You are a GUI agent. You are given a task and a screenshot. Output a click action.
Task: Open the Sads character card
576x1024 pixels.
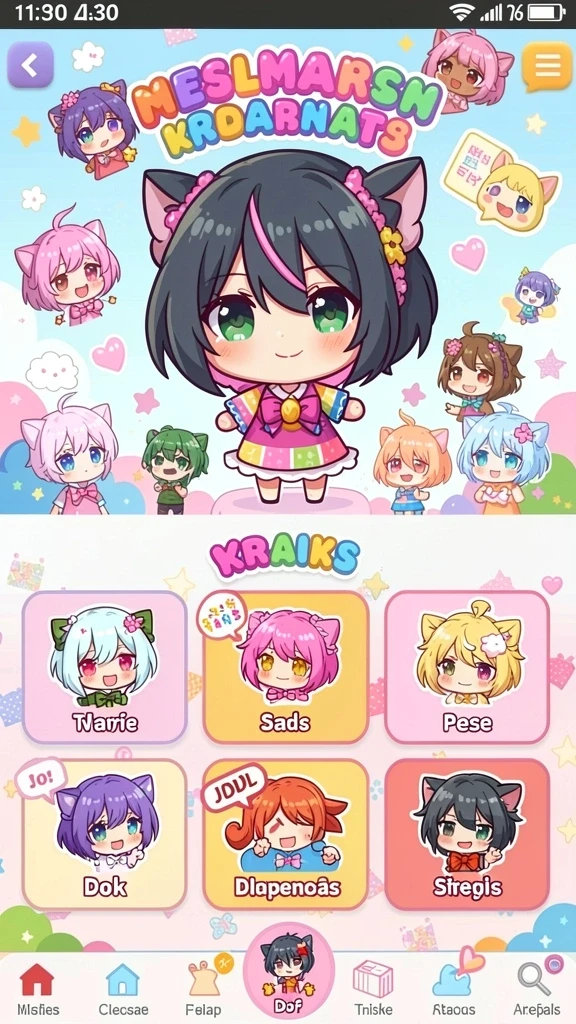coord(285,667)
